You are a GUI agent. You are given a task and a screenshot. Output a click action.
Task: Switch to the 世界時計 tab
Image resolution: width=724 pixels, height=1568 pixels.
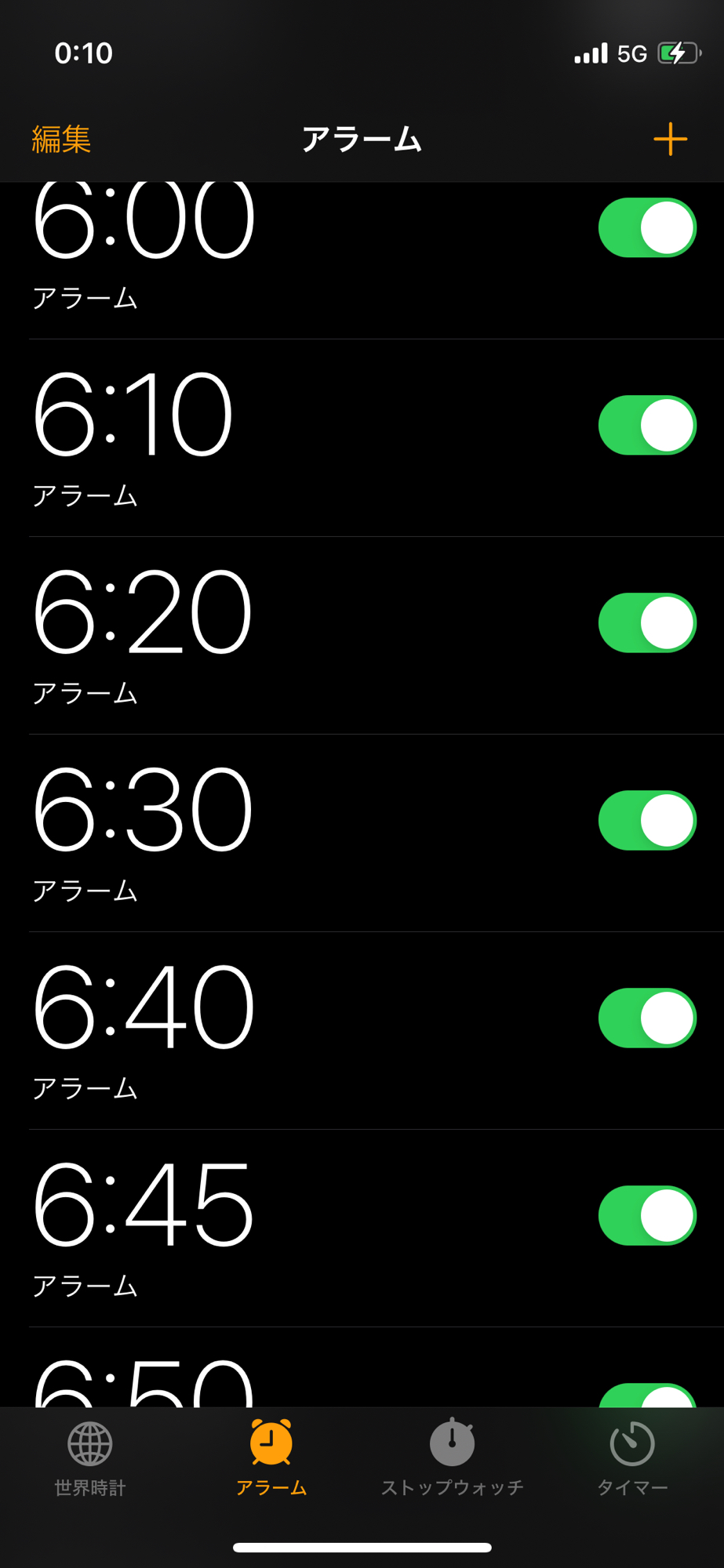click(90, 1458)
